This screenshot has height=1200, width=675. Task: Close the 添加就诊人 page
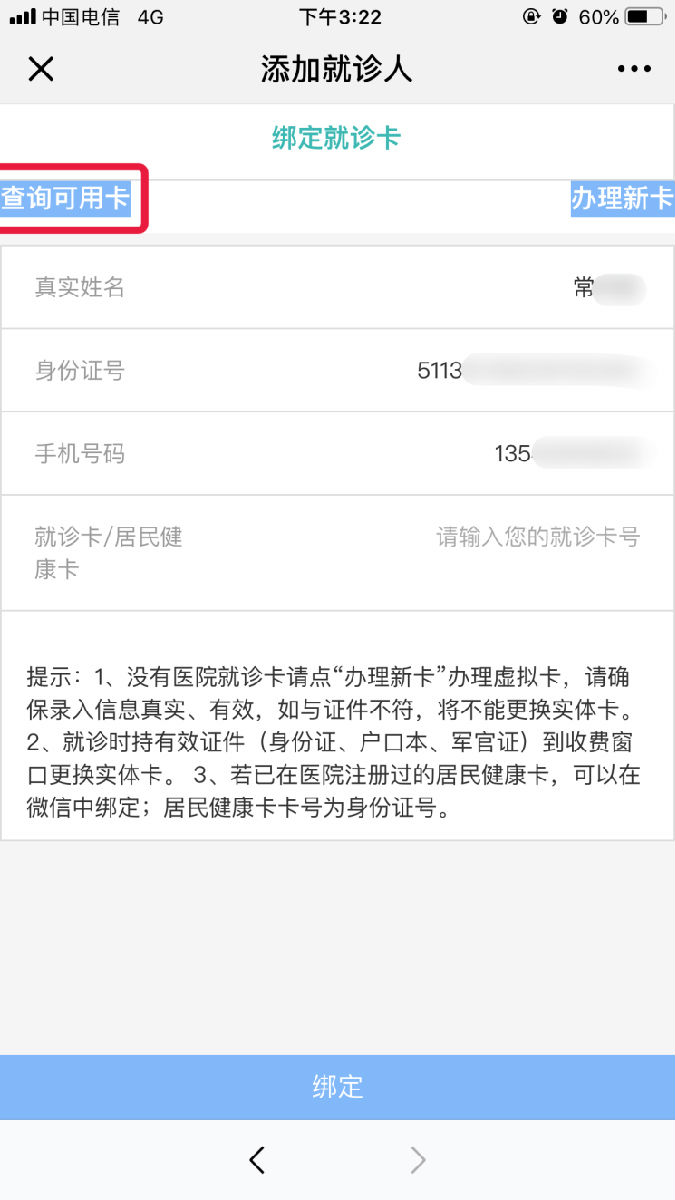click(41, 69)
